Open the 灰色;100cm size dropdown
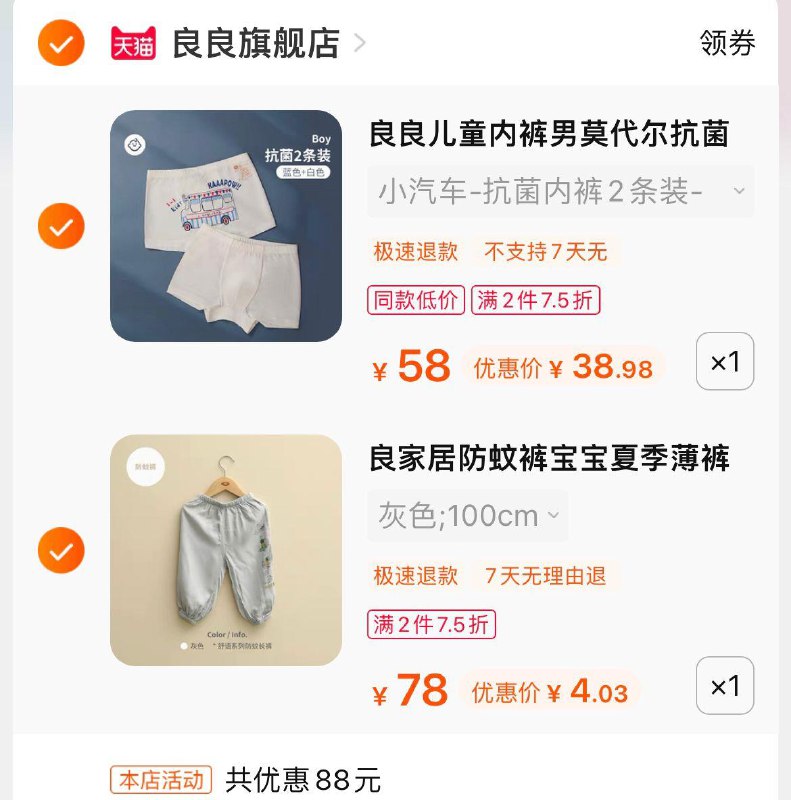This screenshot has height=800, width=791. point(465,516)
